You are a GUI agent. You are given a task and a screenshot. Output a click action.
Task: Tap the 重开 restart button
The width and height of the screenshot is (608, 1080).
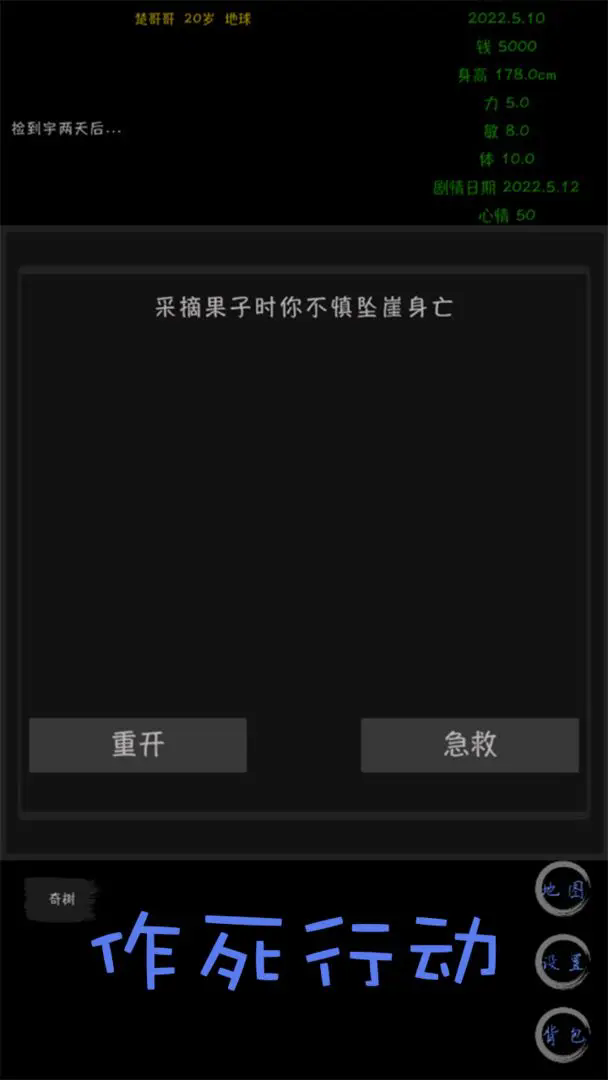[138, 745]
